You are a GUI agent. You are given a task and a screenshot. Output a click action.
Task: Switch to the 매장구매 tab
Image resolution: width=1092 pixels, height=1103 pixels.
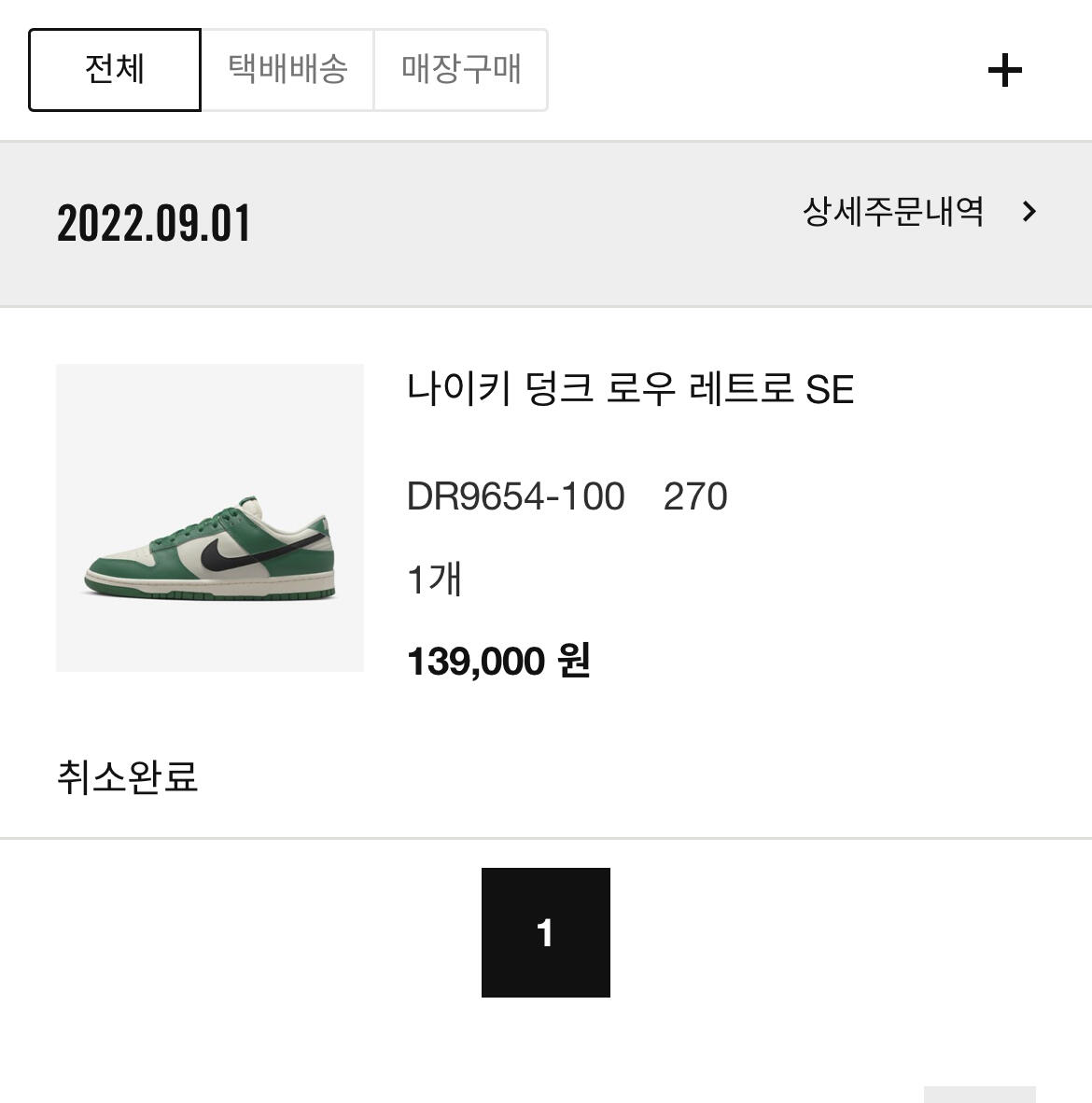coord(460,70)
